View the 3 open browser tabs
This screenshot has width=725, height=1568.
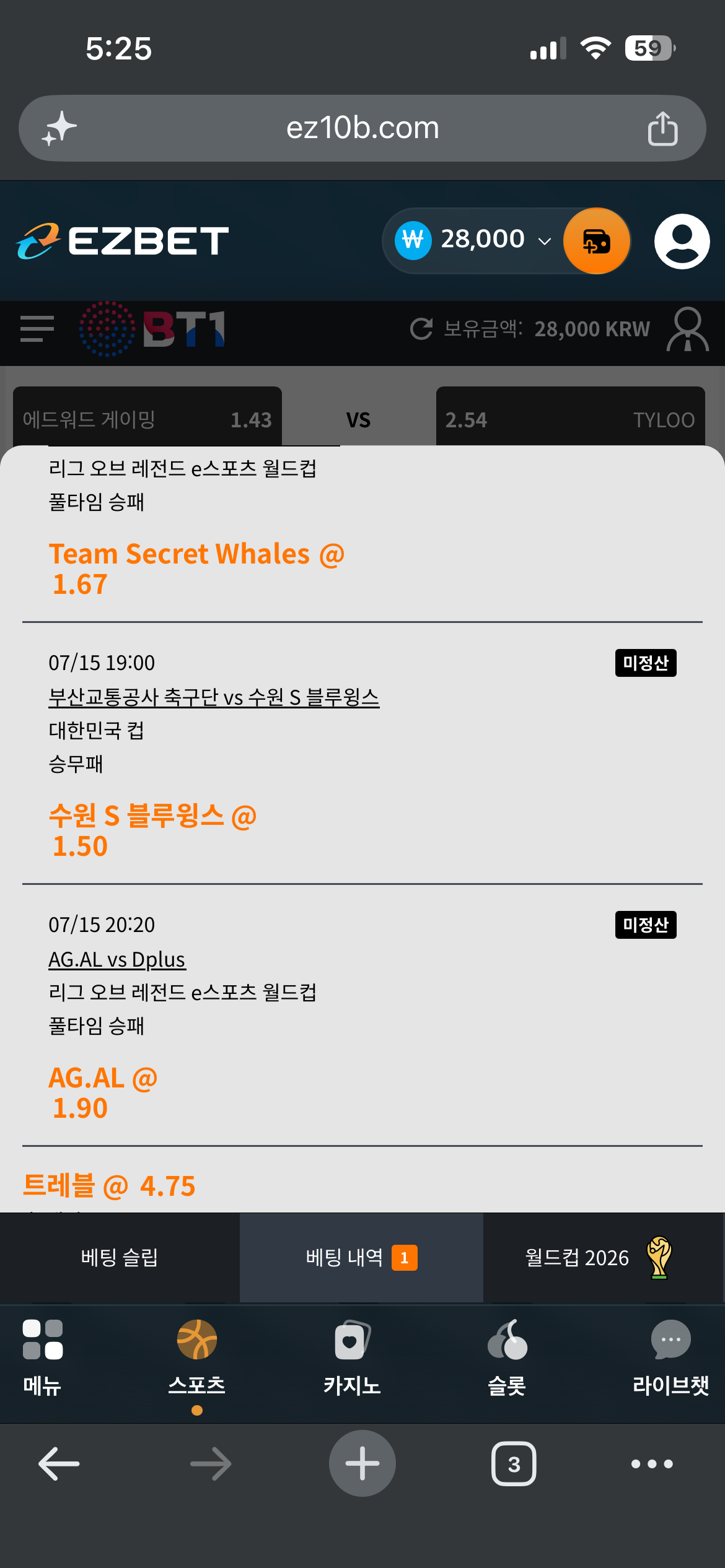(514, 1464)
